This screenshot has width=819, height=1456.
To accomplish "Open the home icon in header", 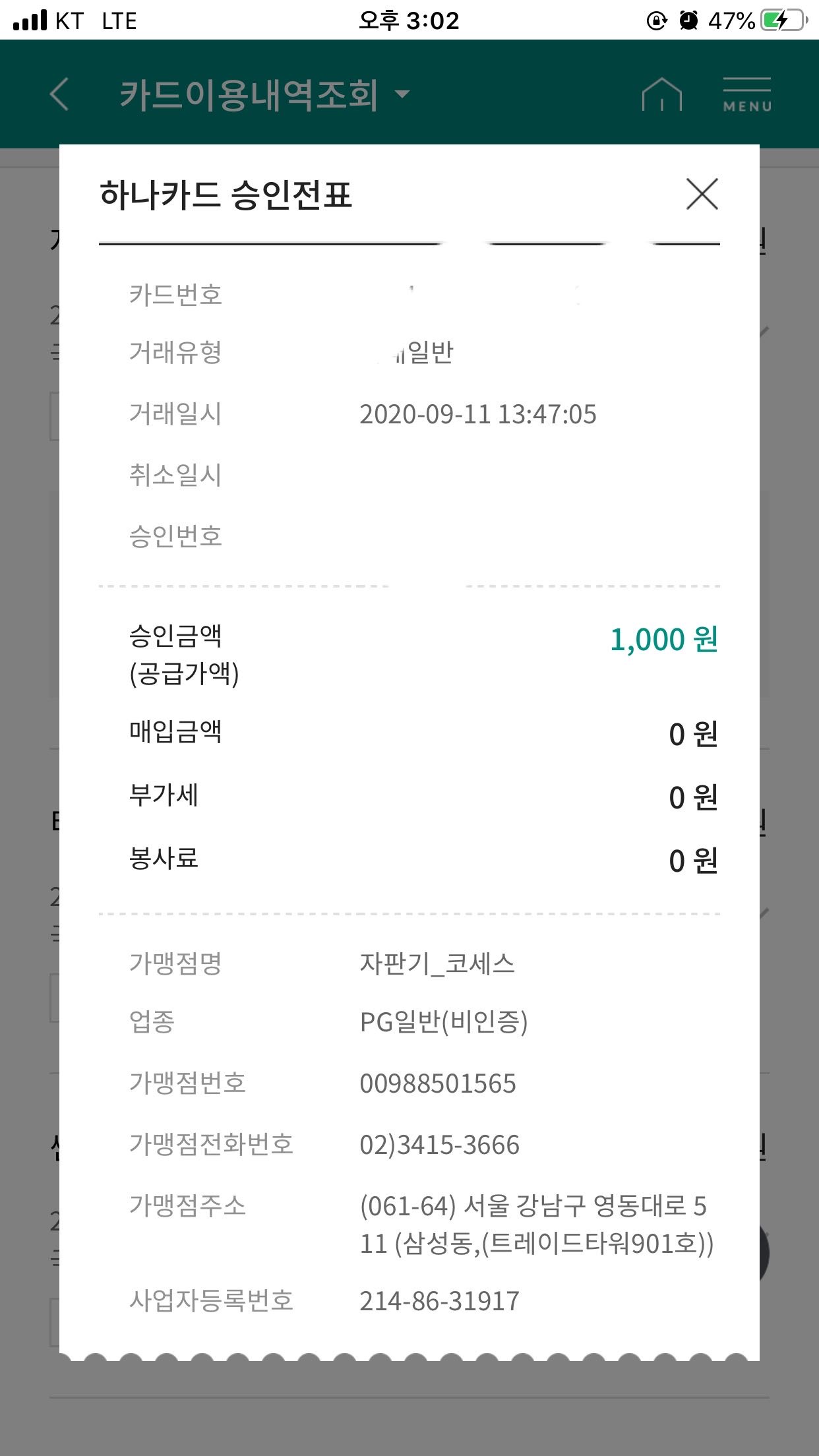I will click(x=661, y=94).
